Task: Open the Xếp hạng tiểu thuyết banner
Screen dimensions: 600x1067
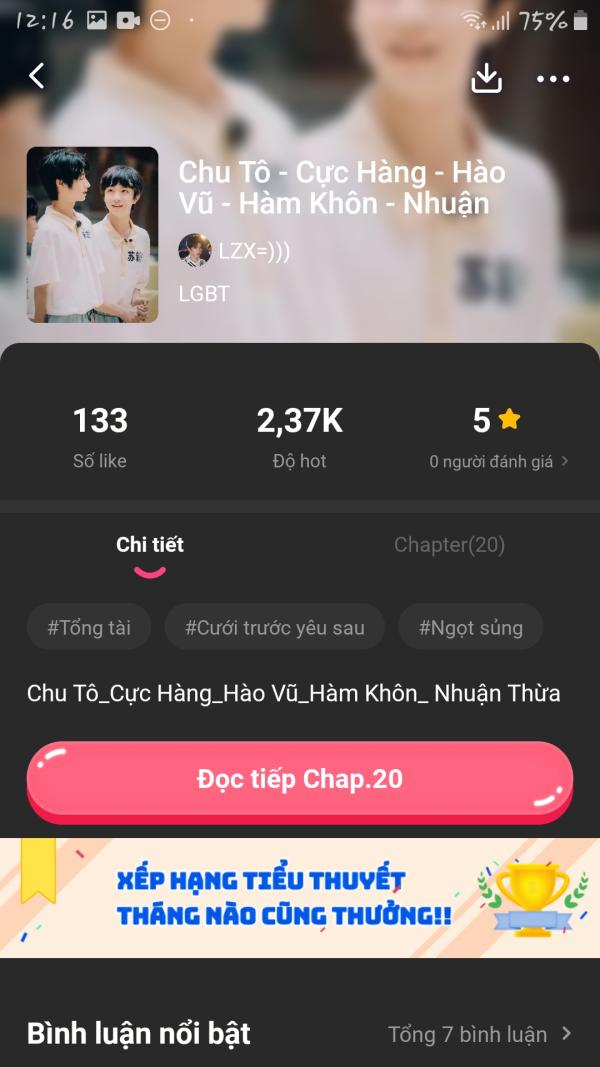Action: [300, 897]
